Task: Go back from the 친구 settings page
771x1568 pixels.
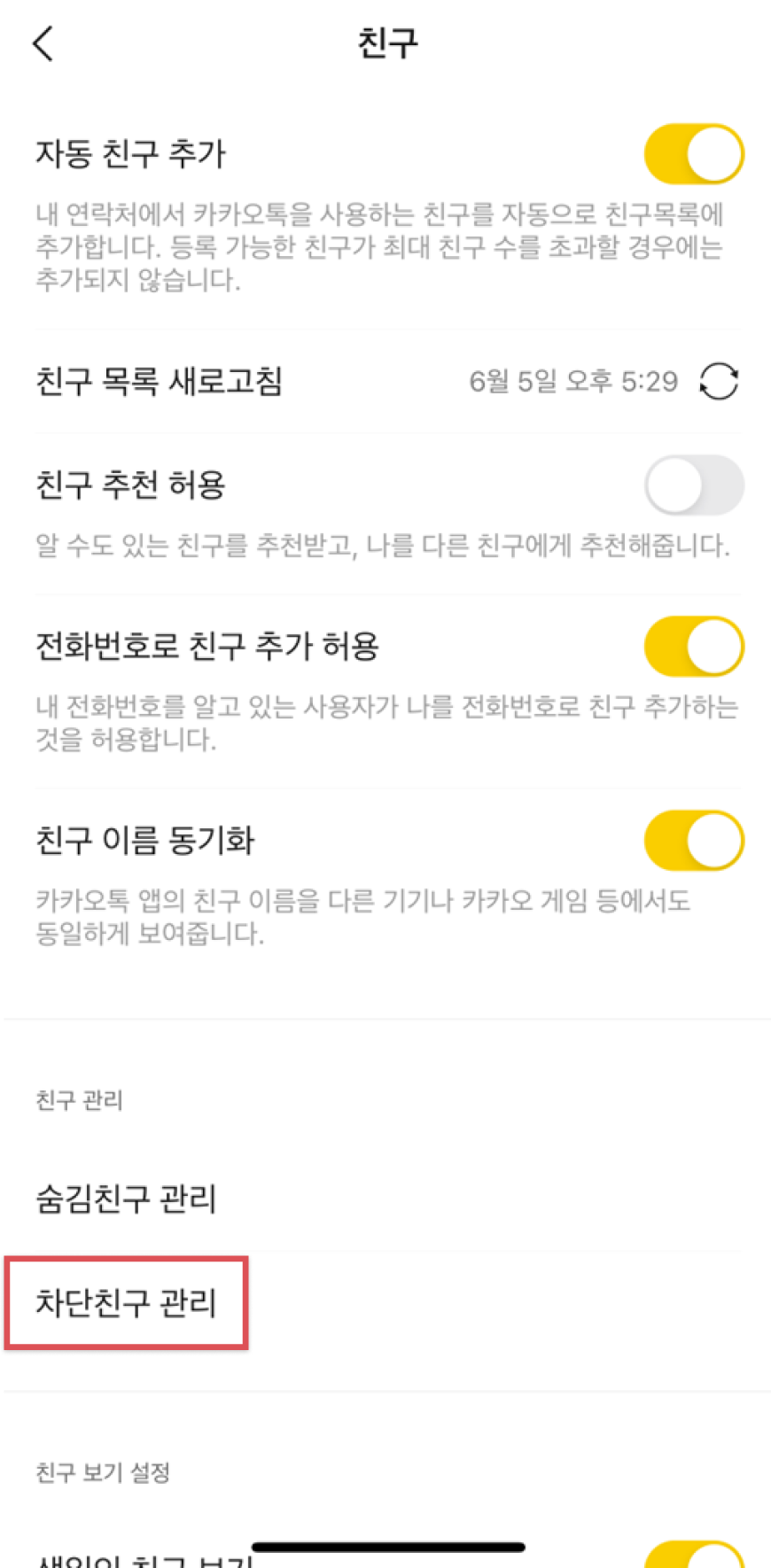Action: pyautogui.click(x=43, y=43)
